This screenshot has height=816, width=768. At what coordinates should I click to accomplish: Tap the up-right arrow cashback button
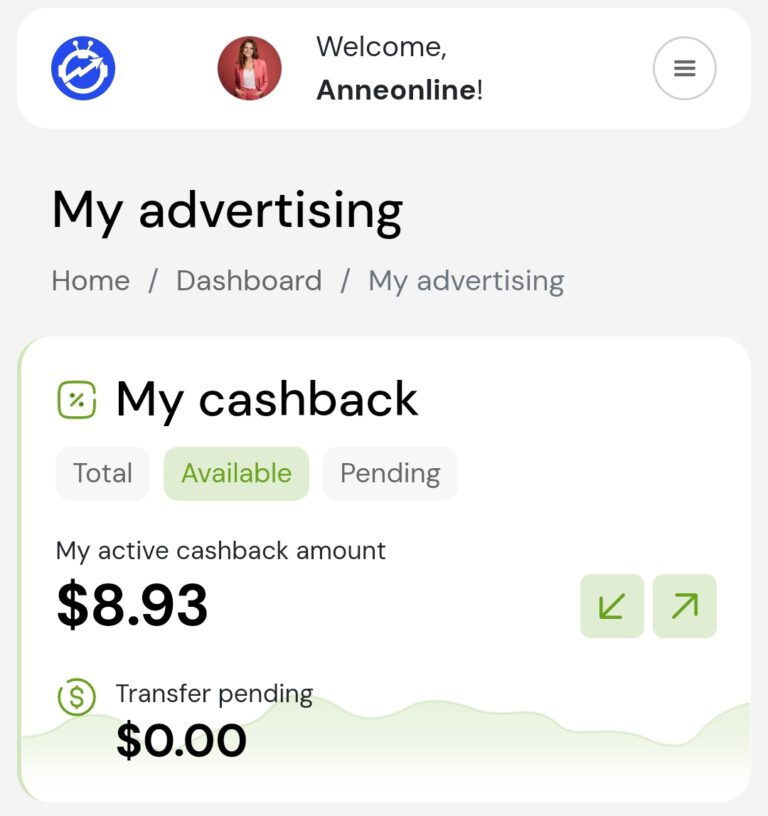(x=685, y=606)
